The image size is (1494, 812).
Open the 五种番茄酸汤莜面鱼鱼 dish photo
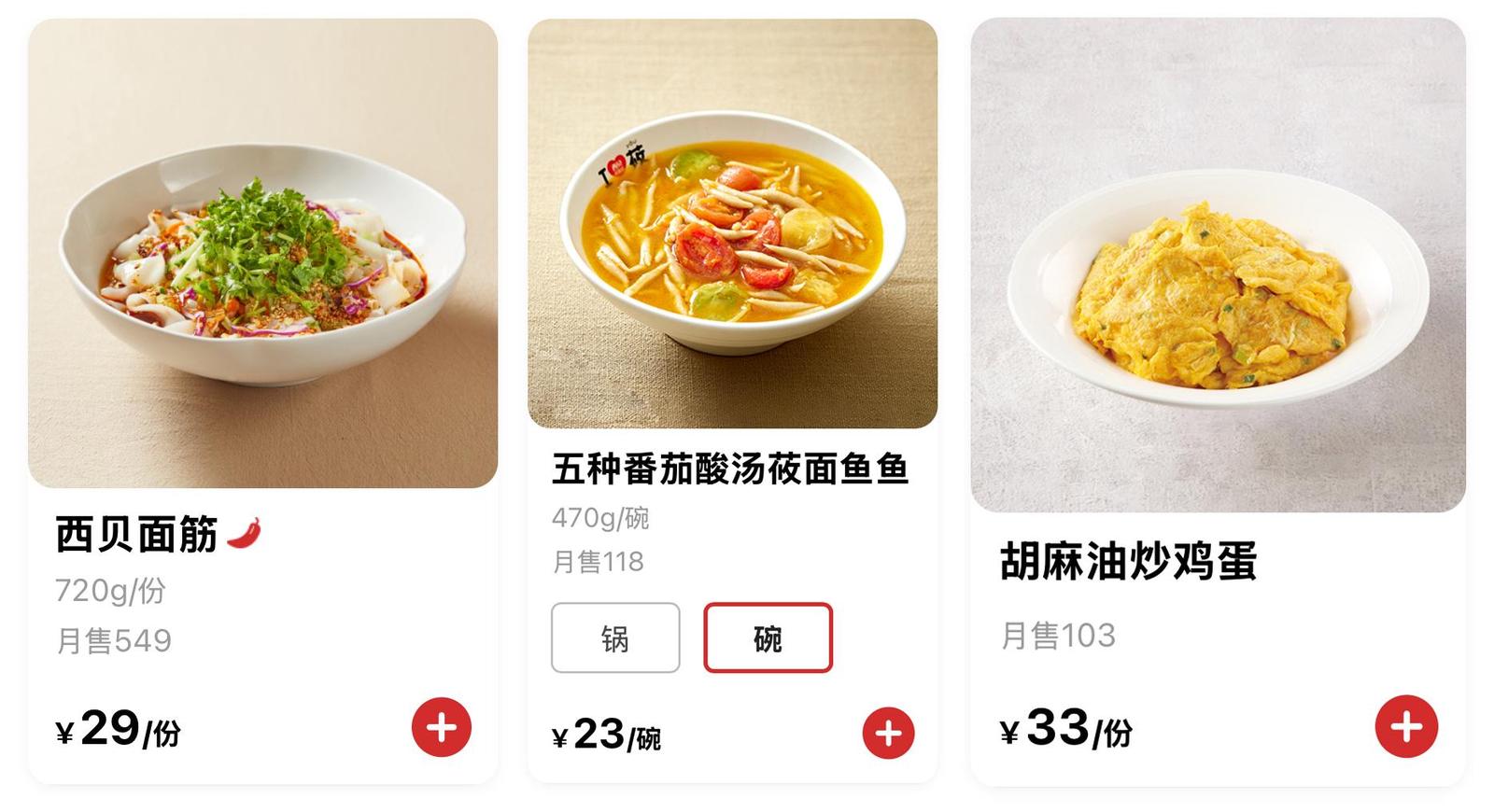[x=732, y=224]
